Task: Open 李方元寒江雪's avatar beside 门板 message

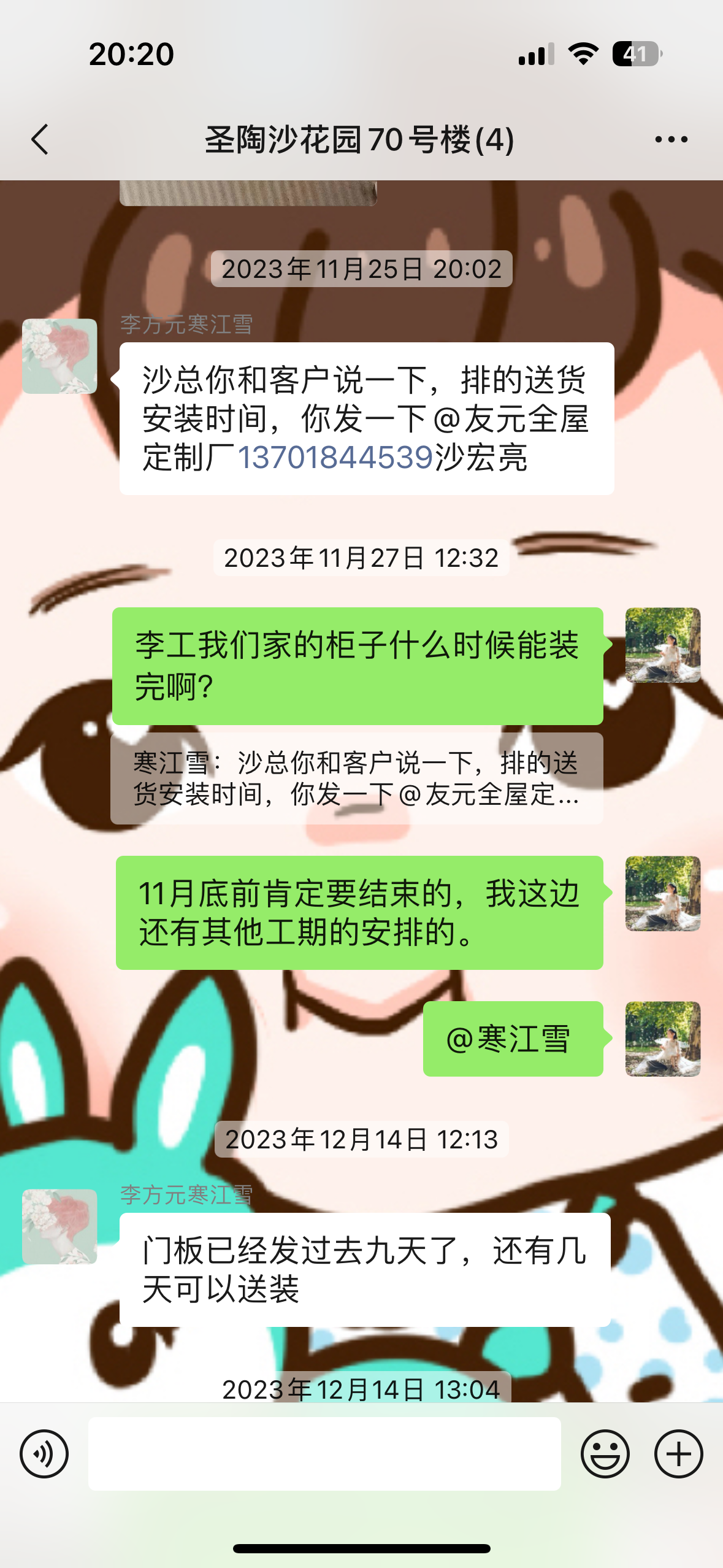Action: (x=59, y=1227)
